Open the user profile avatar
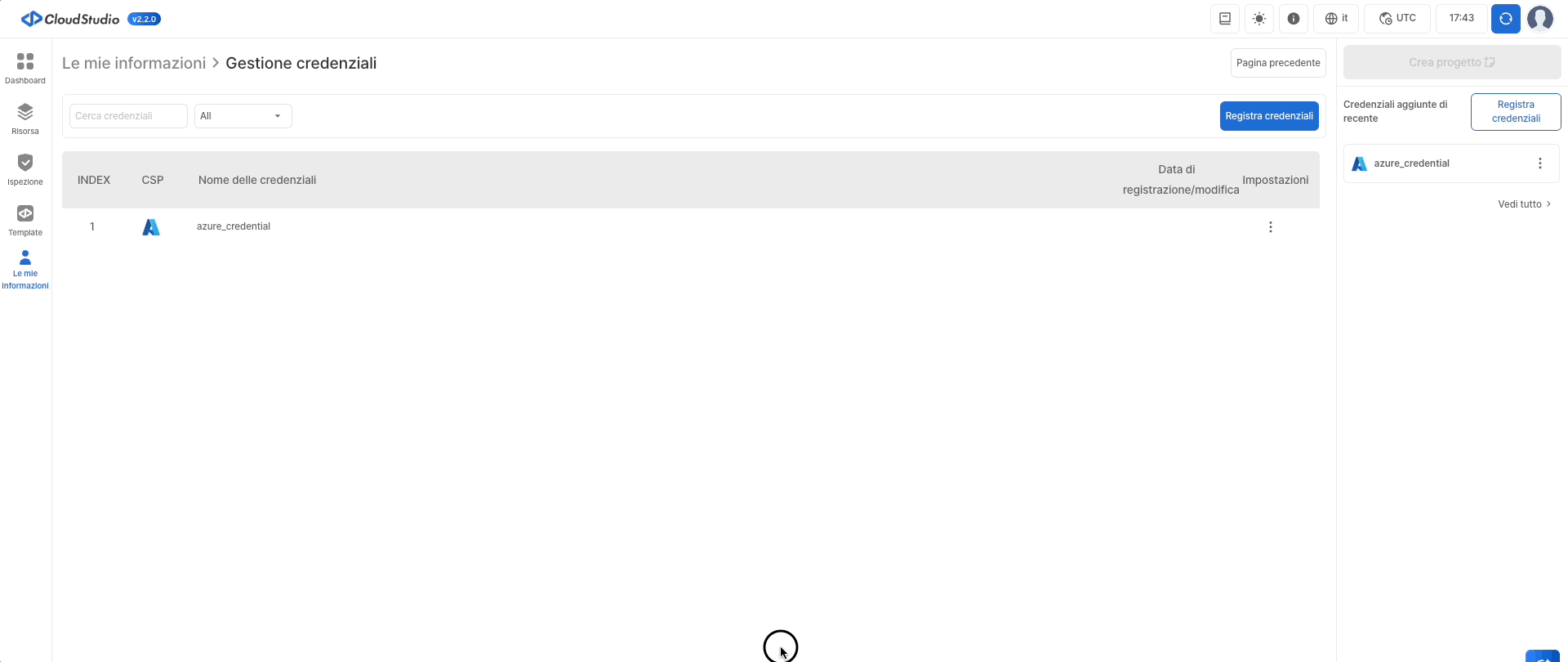Image resolution: width=1568 pixels, height=662 pixels. tap(1539, 19)
